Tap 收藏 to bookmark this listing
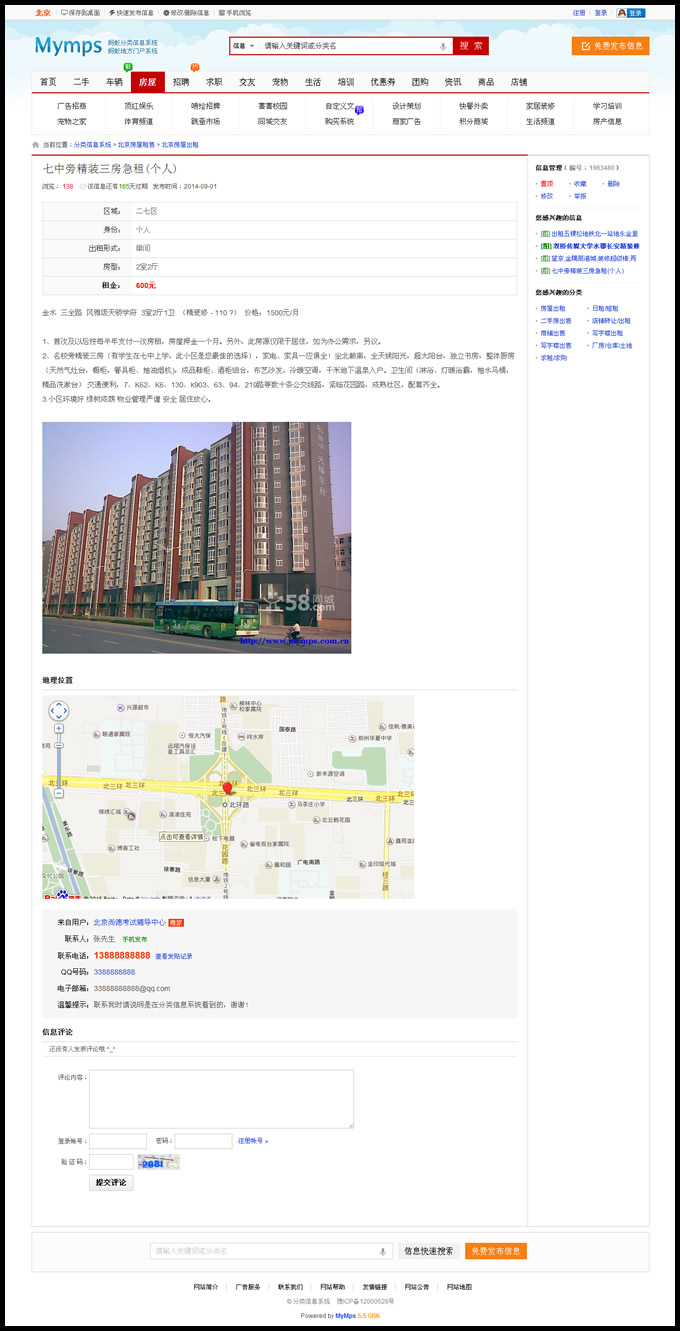The width and height of the screenshot is (680, 1331). click(x=580, y=184)
